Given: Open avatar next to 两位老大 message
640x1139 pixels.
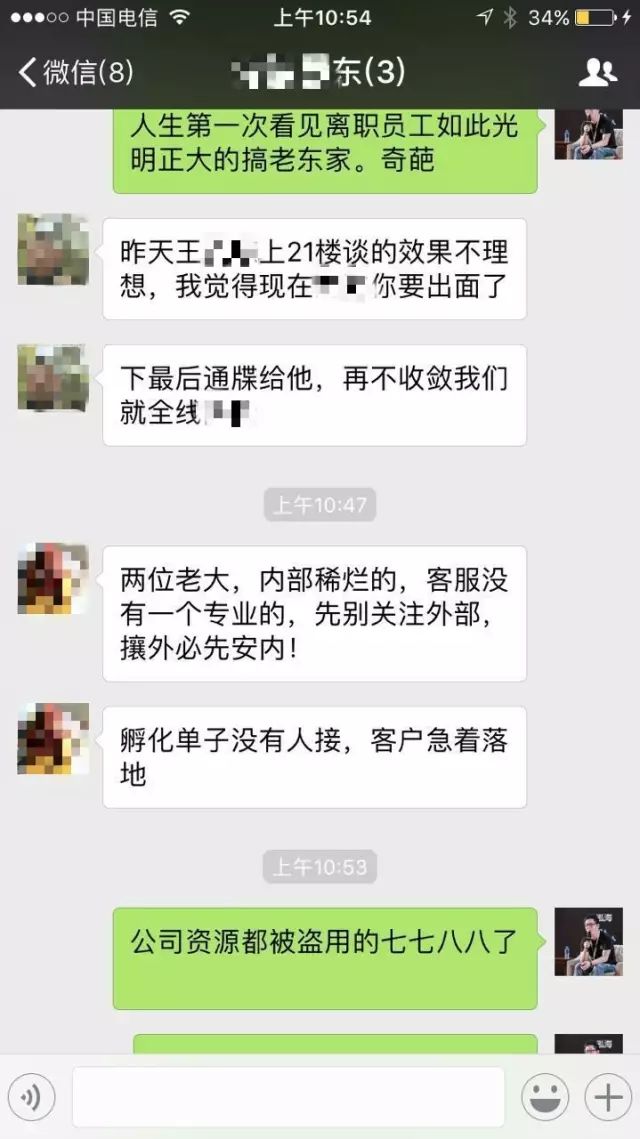Looking at the screenshot, I should 52,578.
